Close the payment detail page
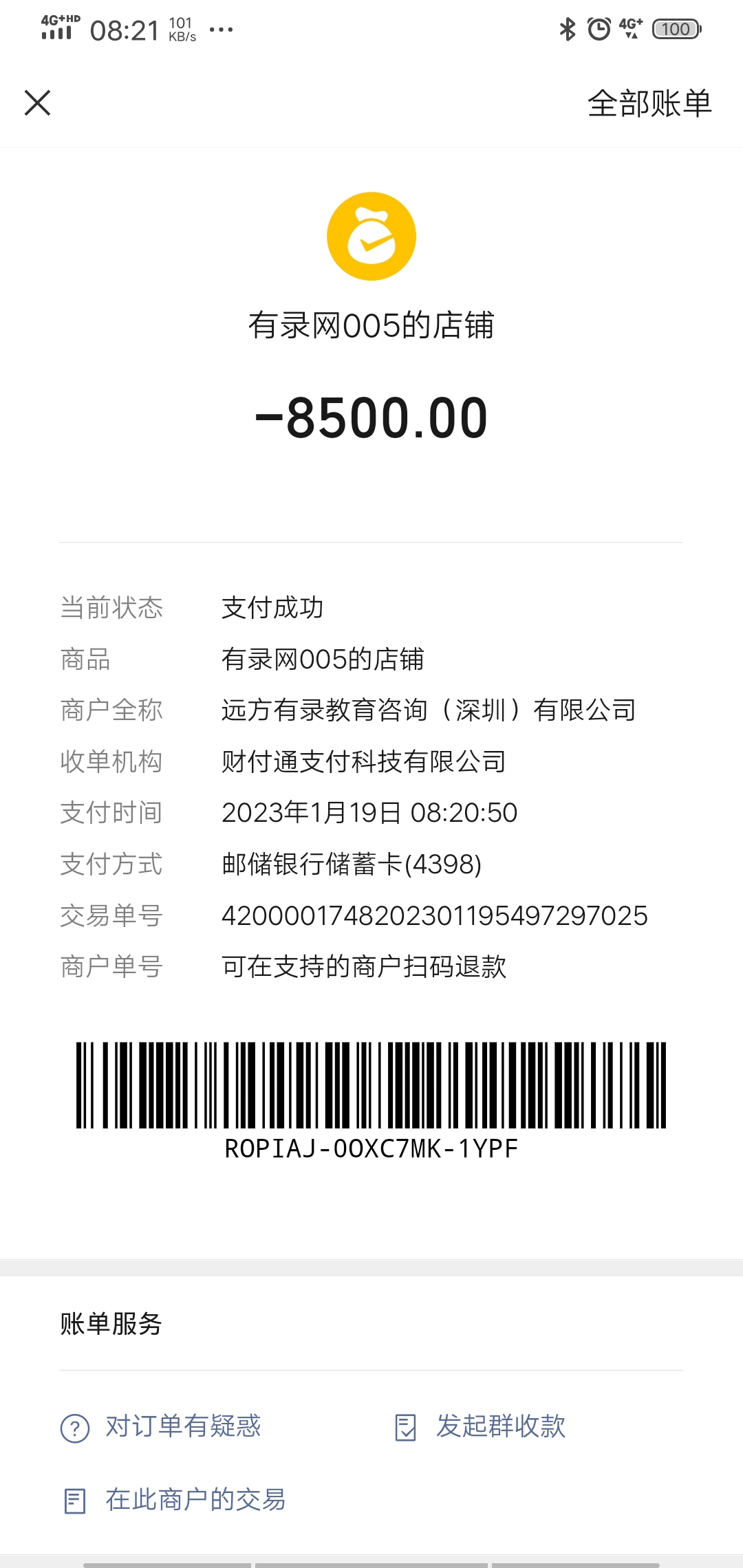Screen dimensions: 743x1568 point(38,103)
